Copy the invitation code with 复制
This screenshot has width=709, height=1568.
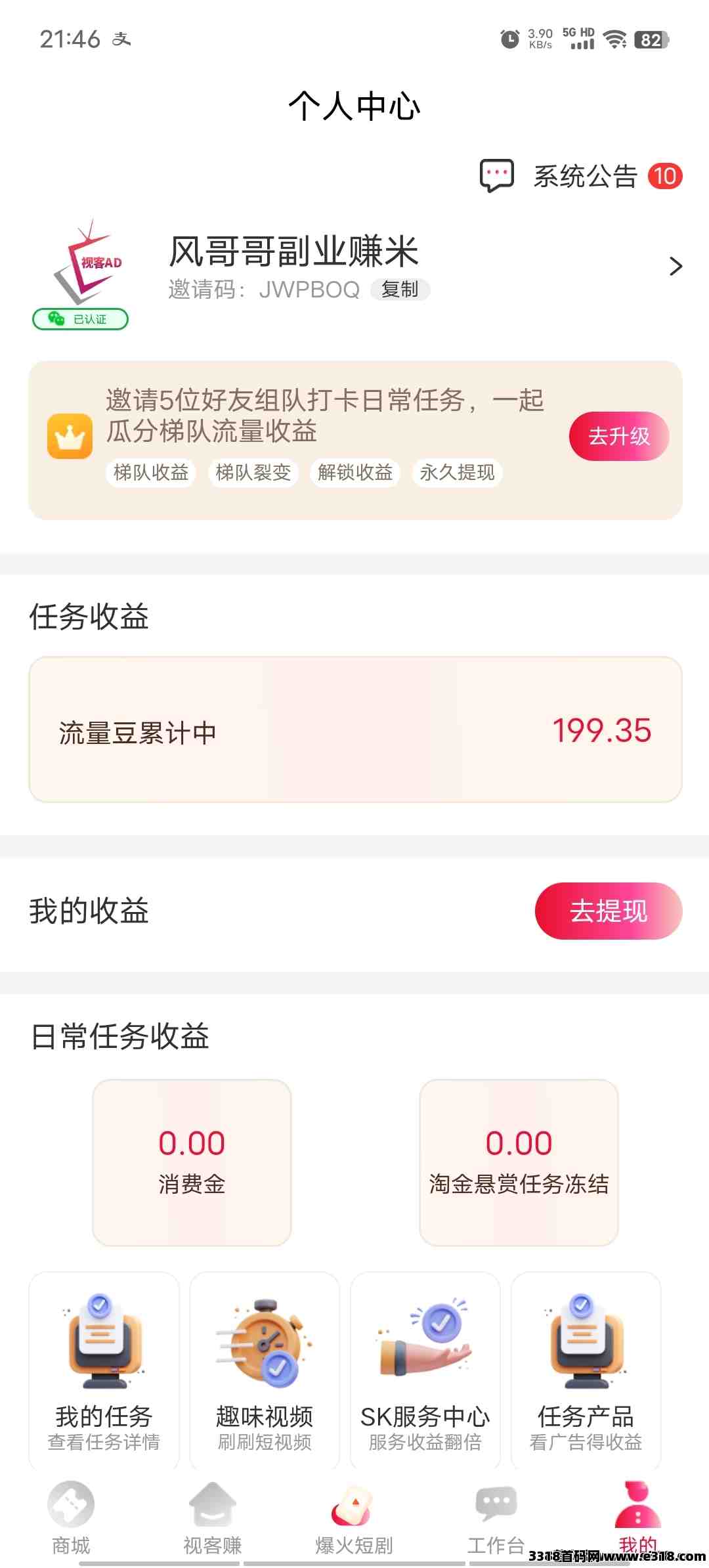point(400,290)
